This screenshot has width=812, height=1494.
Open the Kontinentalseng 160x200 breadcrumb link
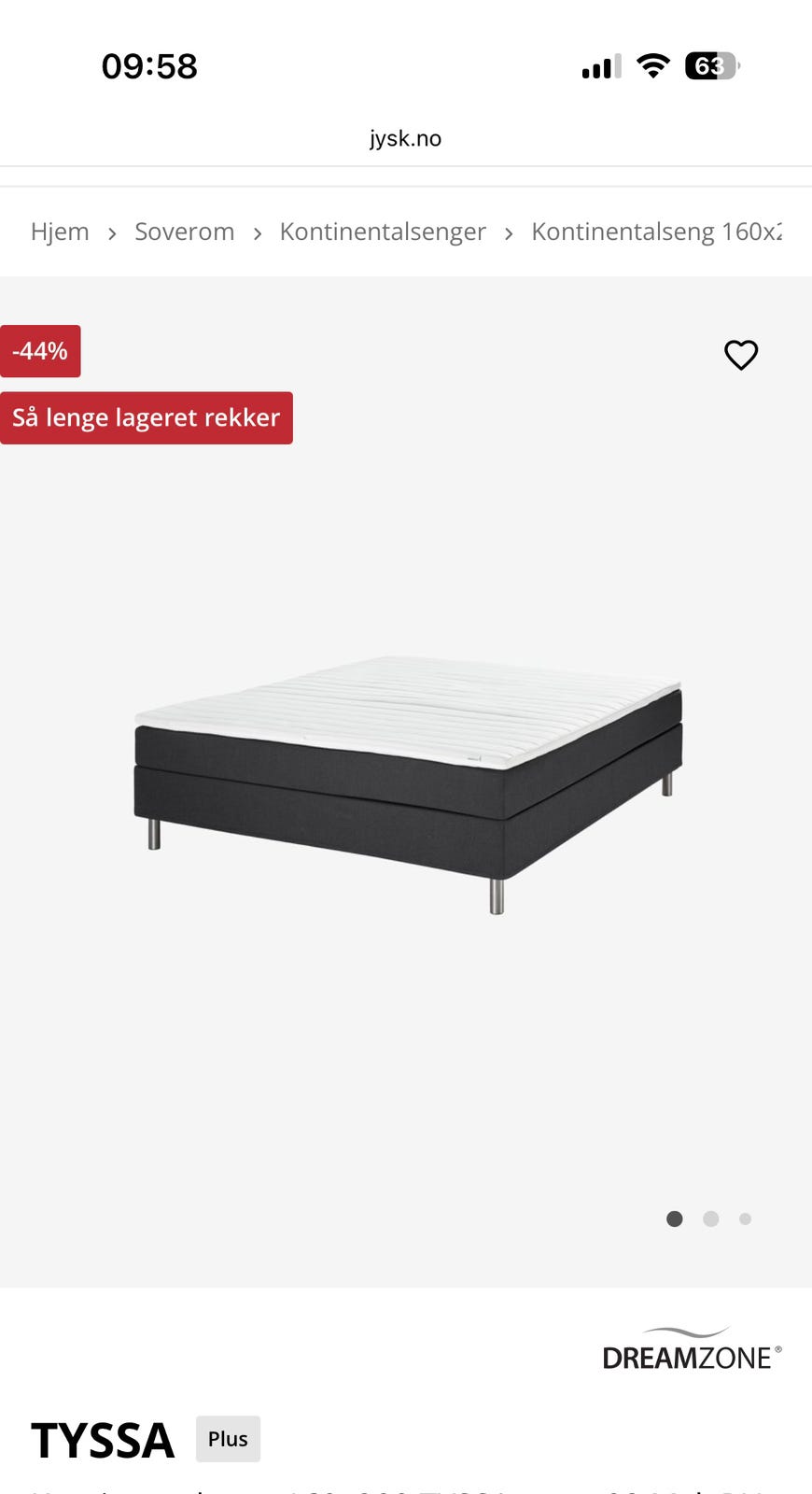[656, 232]
